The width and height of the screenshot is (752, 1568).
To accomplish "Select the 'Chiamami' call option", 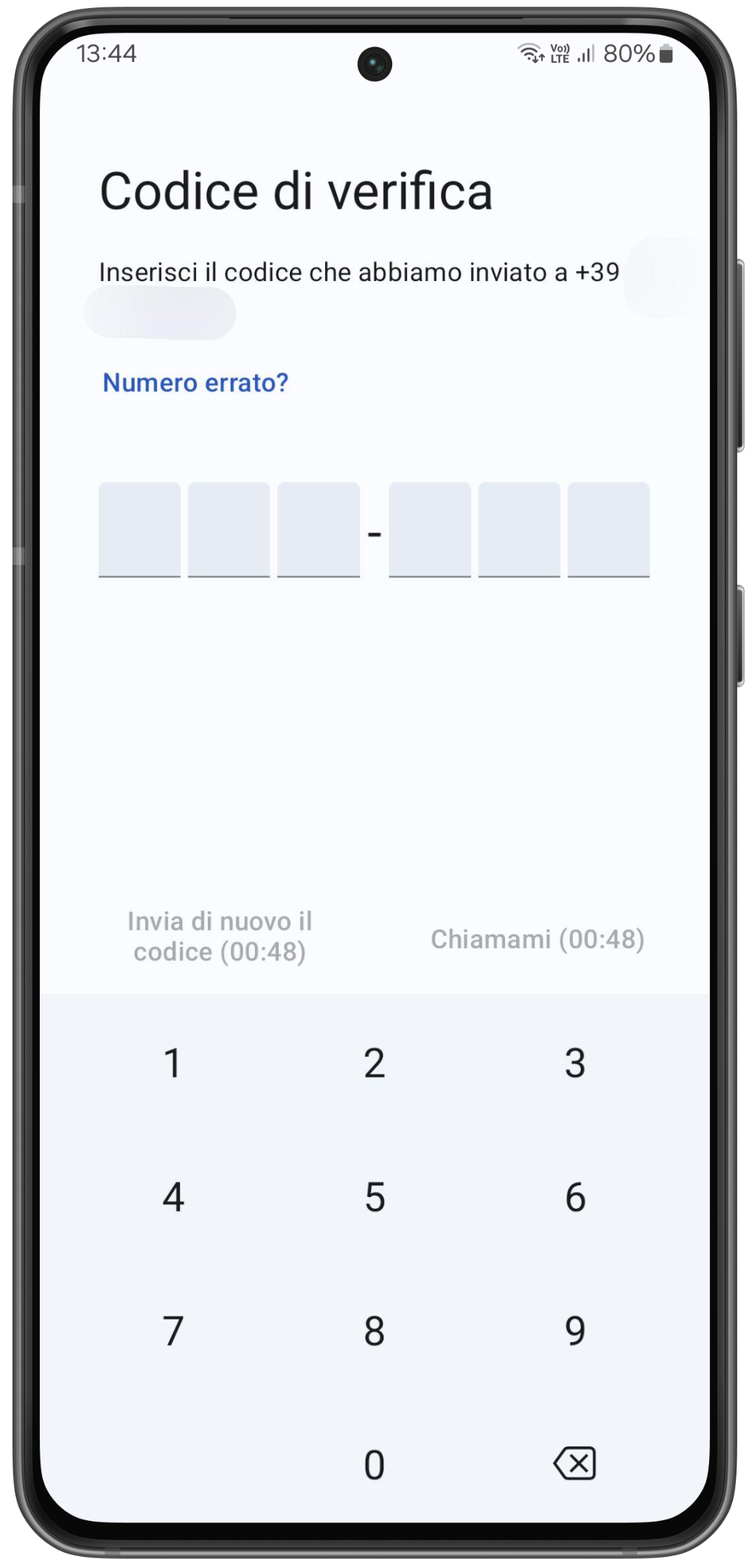I will [537, 939].
